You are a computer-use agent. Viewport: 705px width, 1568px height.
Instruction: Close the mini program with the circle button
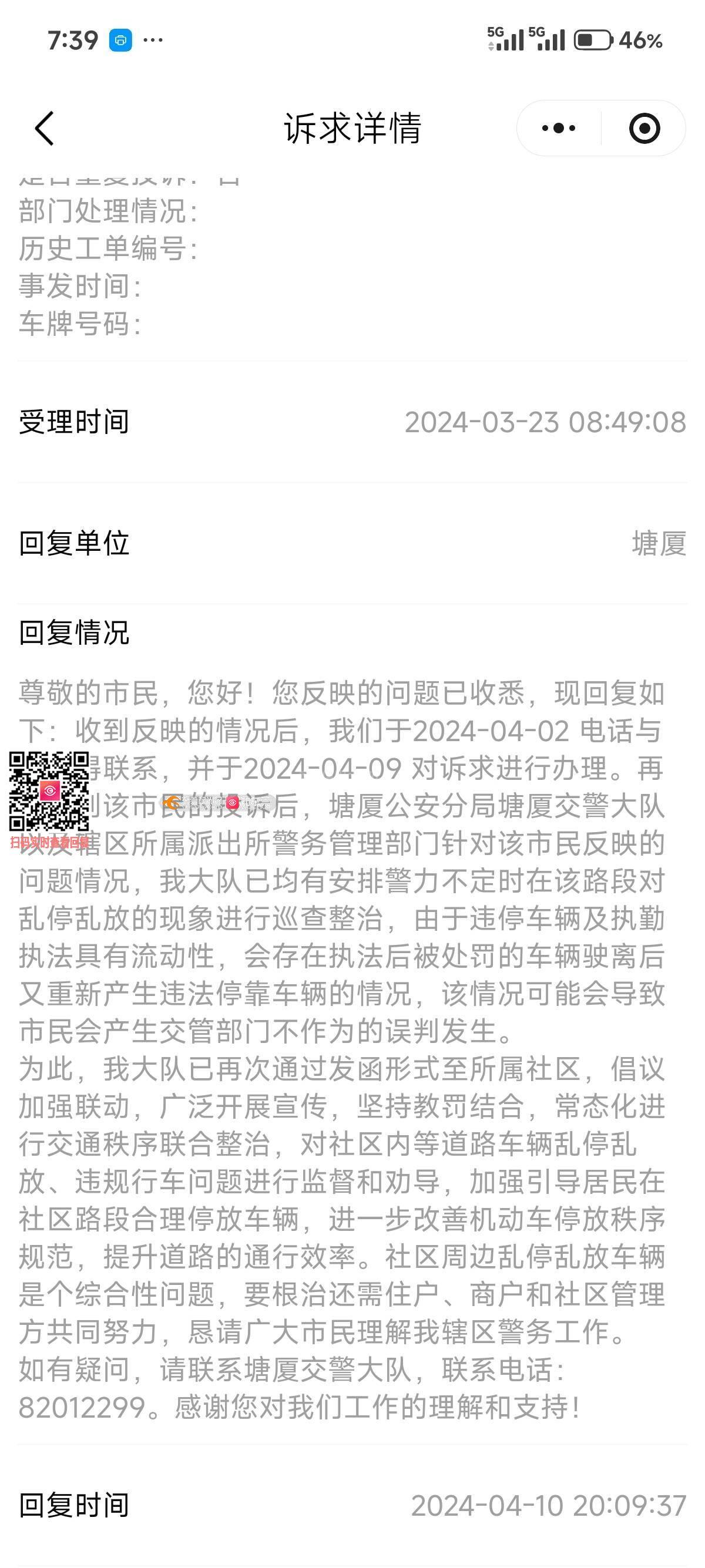point(644,129)
